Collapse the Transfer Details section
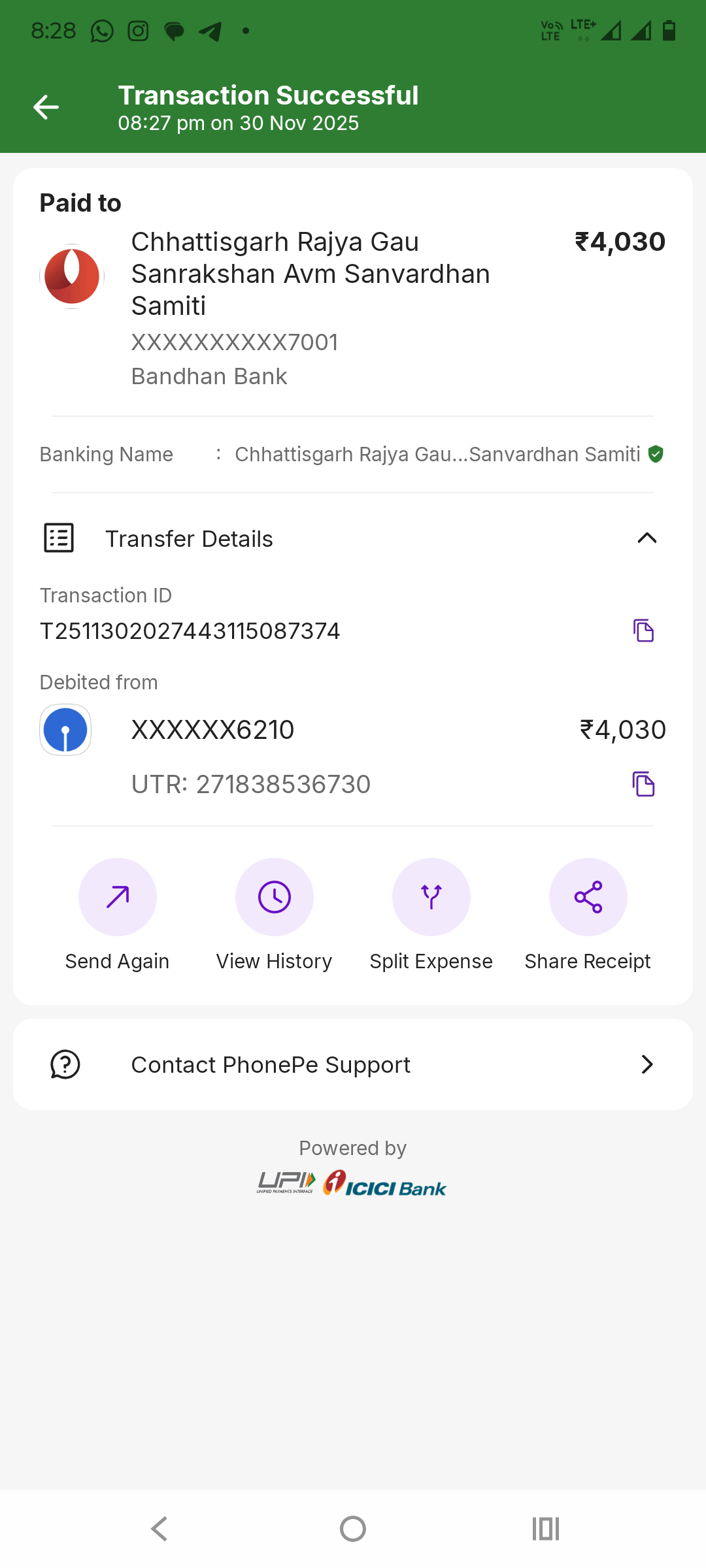706x1568 pixels. coord(647,538)
